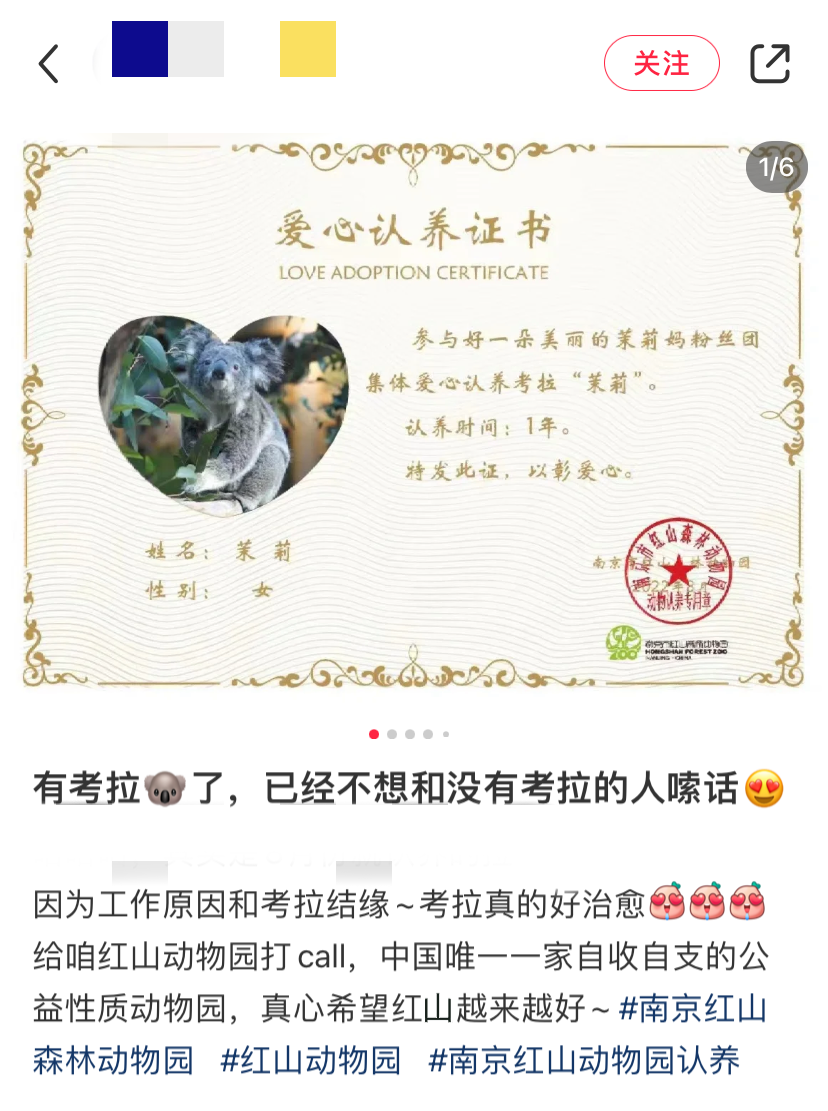This screenshot has height=1111, width=828.
Task: Tap the red 关注 follow button
Action: click(x=661, y=64)
